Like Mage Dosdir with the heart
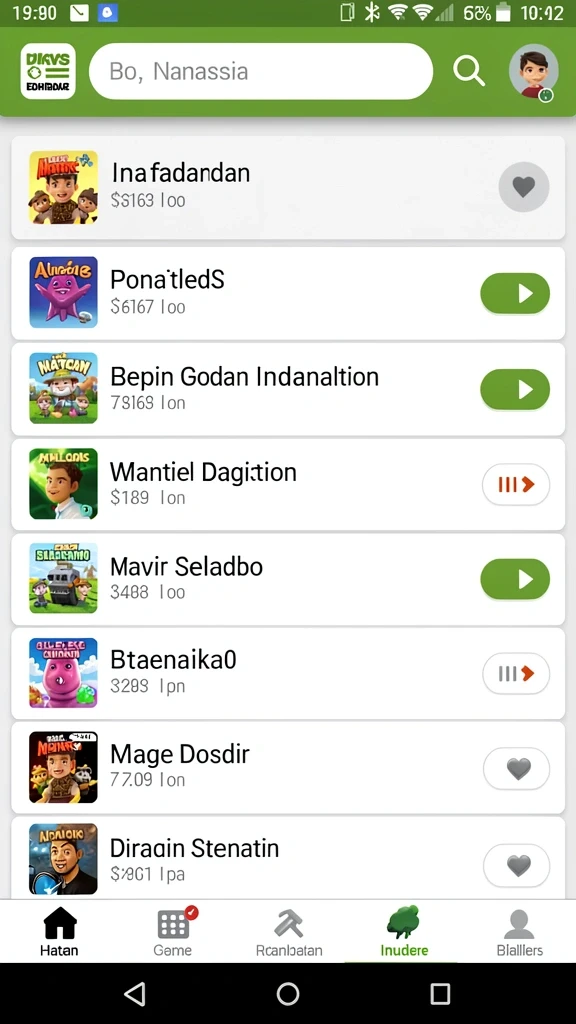The width and height of the screenshot is (576, 1024). (516, 769)
